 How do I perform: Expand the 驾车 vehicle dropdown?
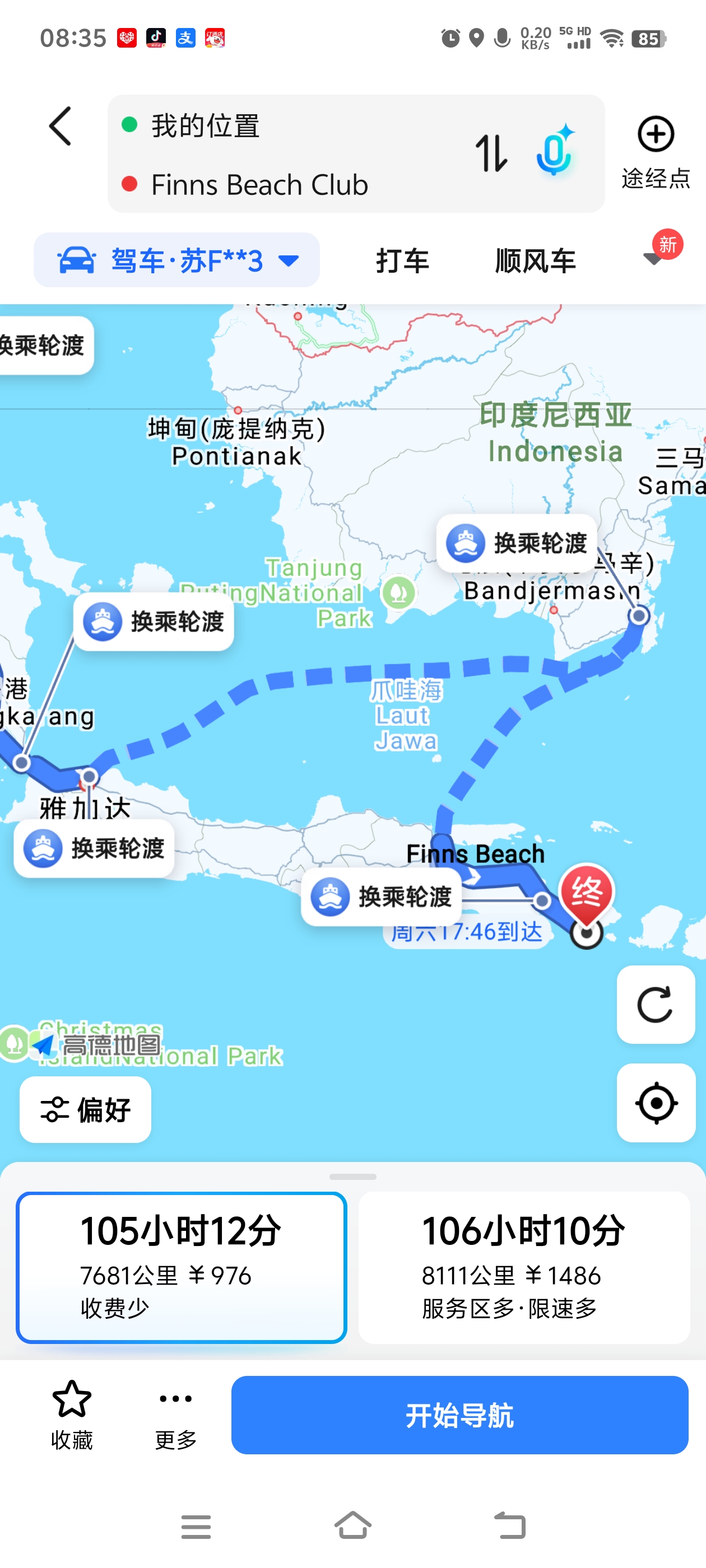coord(176,260)
